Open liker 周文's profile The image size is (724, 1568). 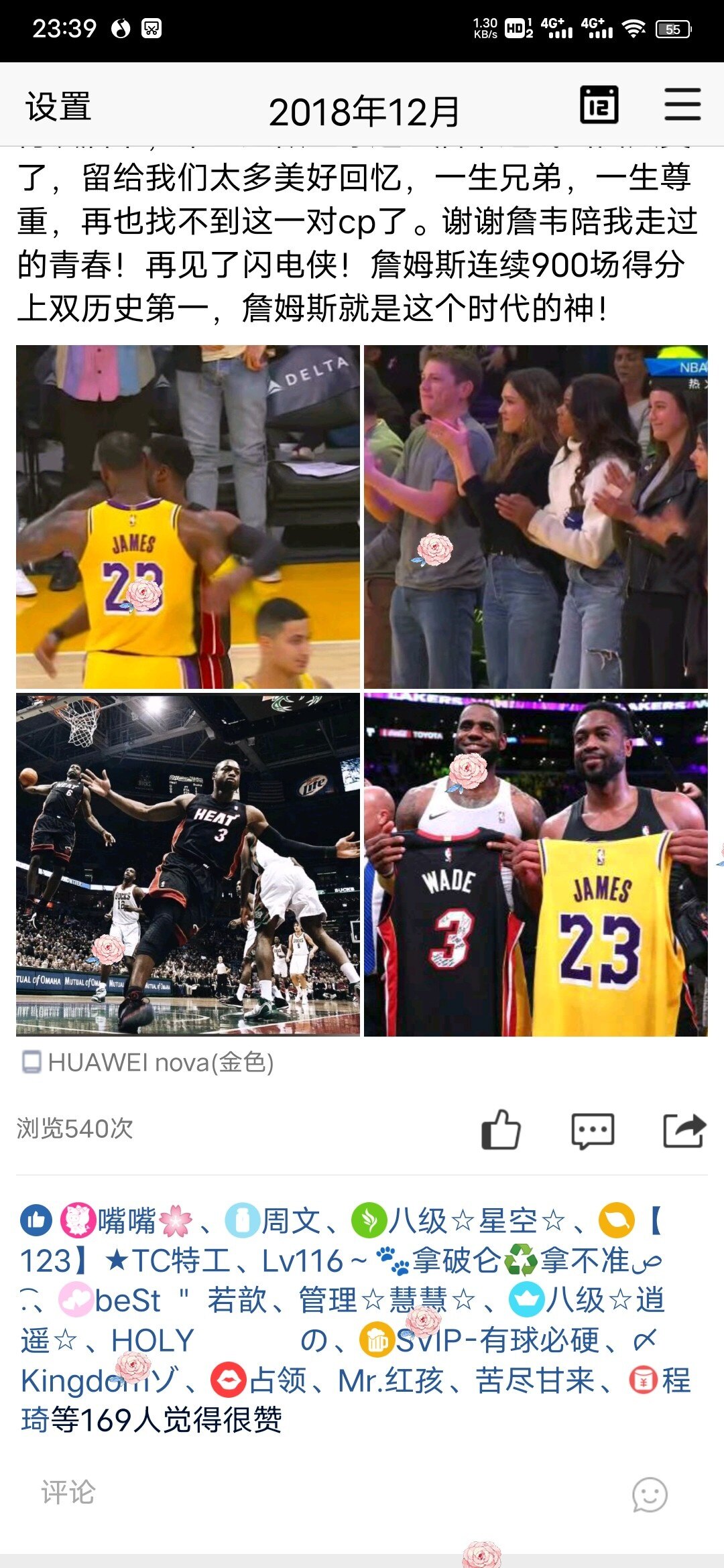[290, 1221]
